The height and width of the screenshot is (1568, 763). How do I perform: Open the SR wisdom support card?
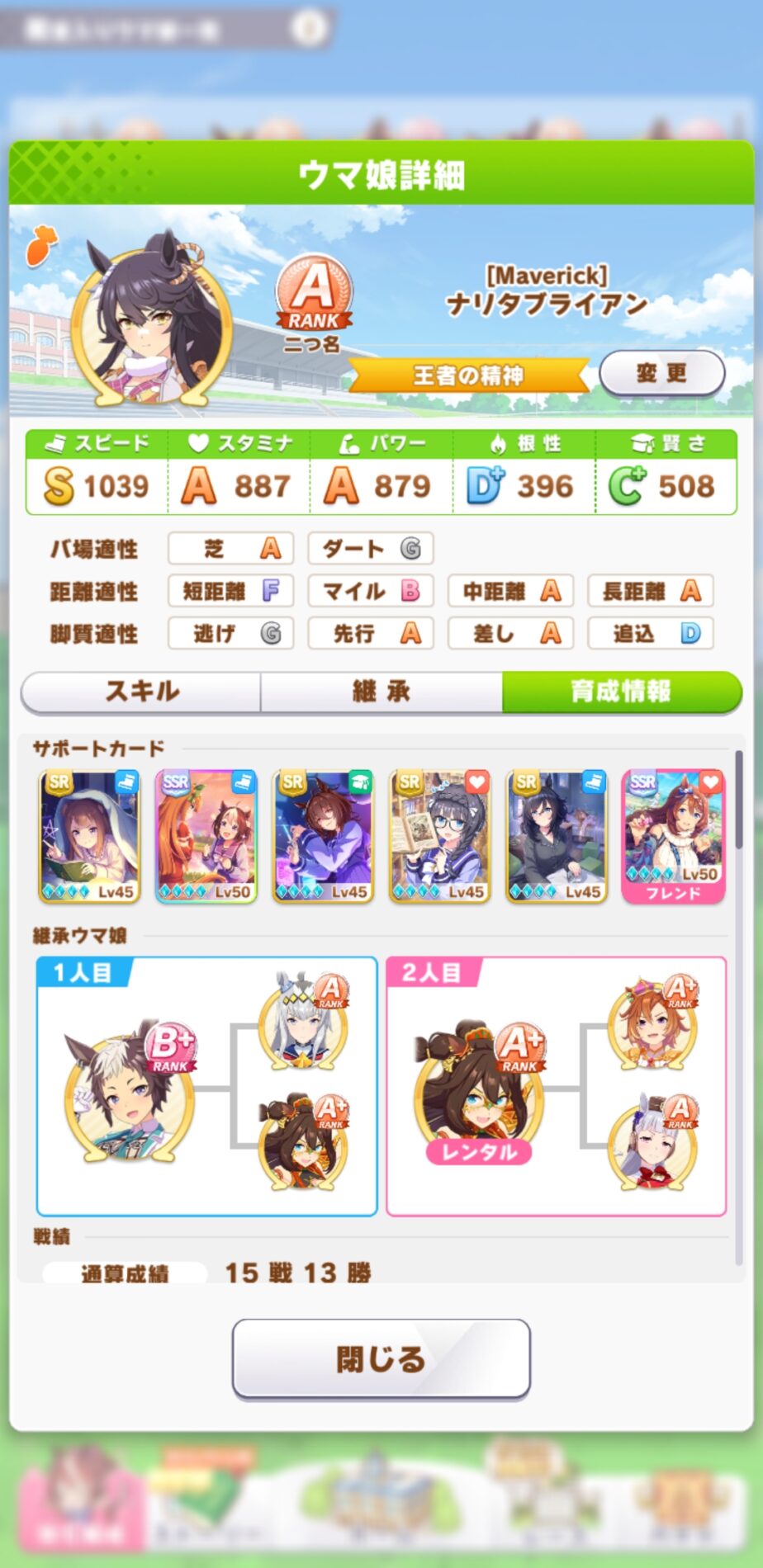[x=324, y=836]
